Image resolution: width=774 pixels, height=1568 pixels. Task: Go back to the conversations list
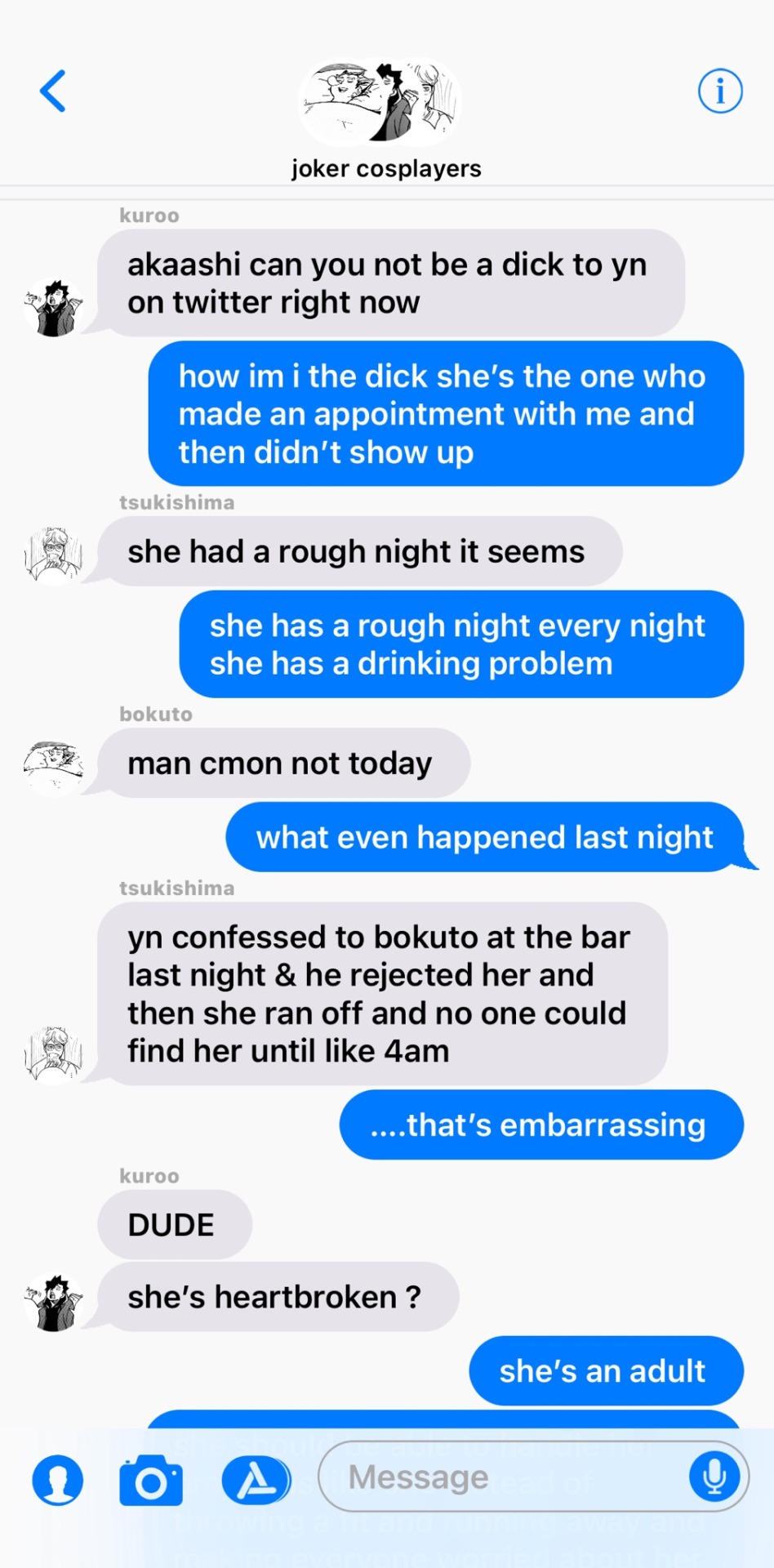coord(53,91)
